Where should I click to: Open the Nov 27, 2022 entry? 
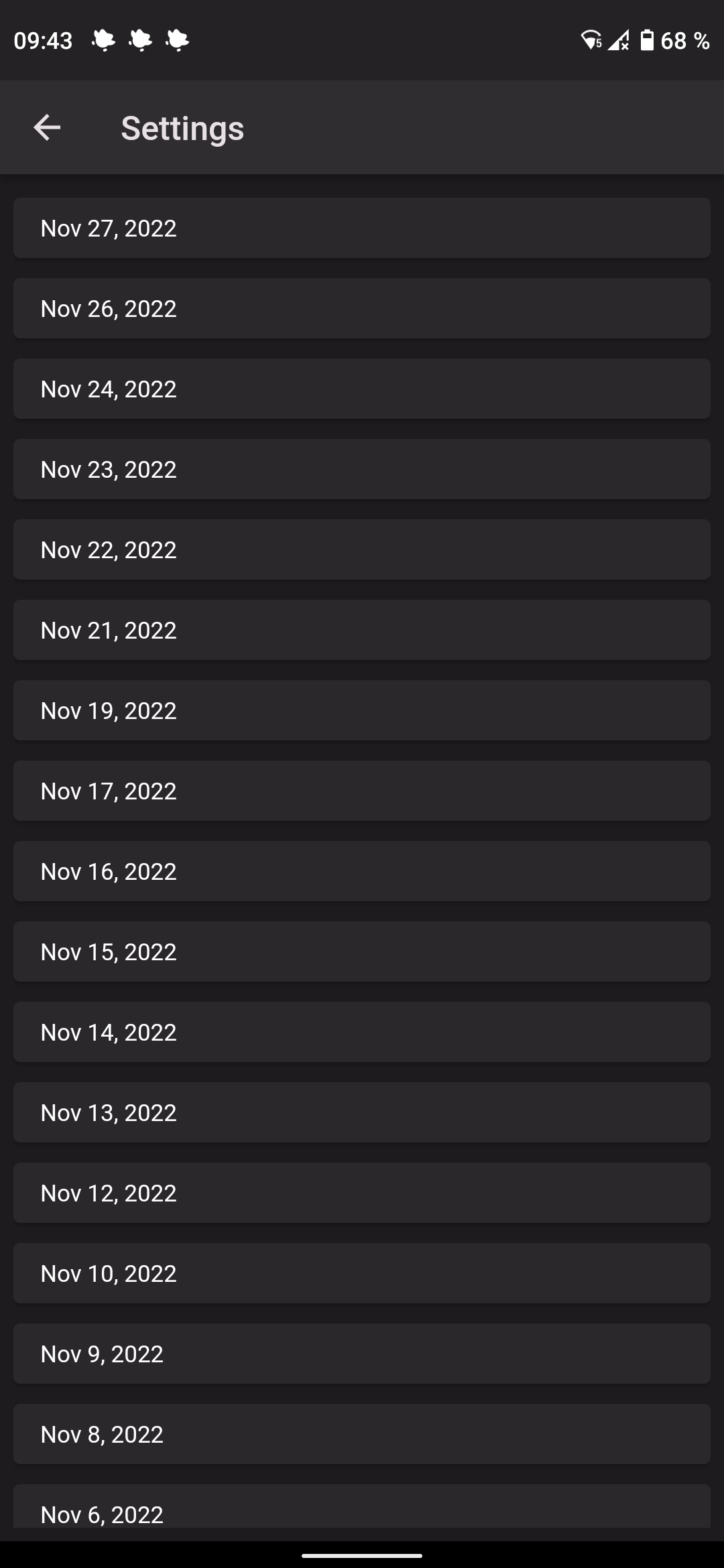(x=362, y=228)
